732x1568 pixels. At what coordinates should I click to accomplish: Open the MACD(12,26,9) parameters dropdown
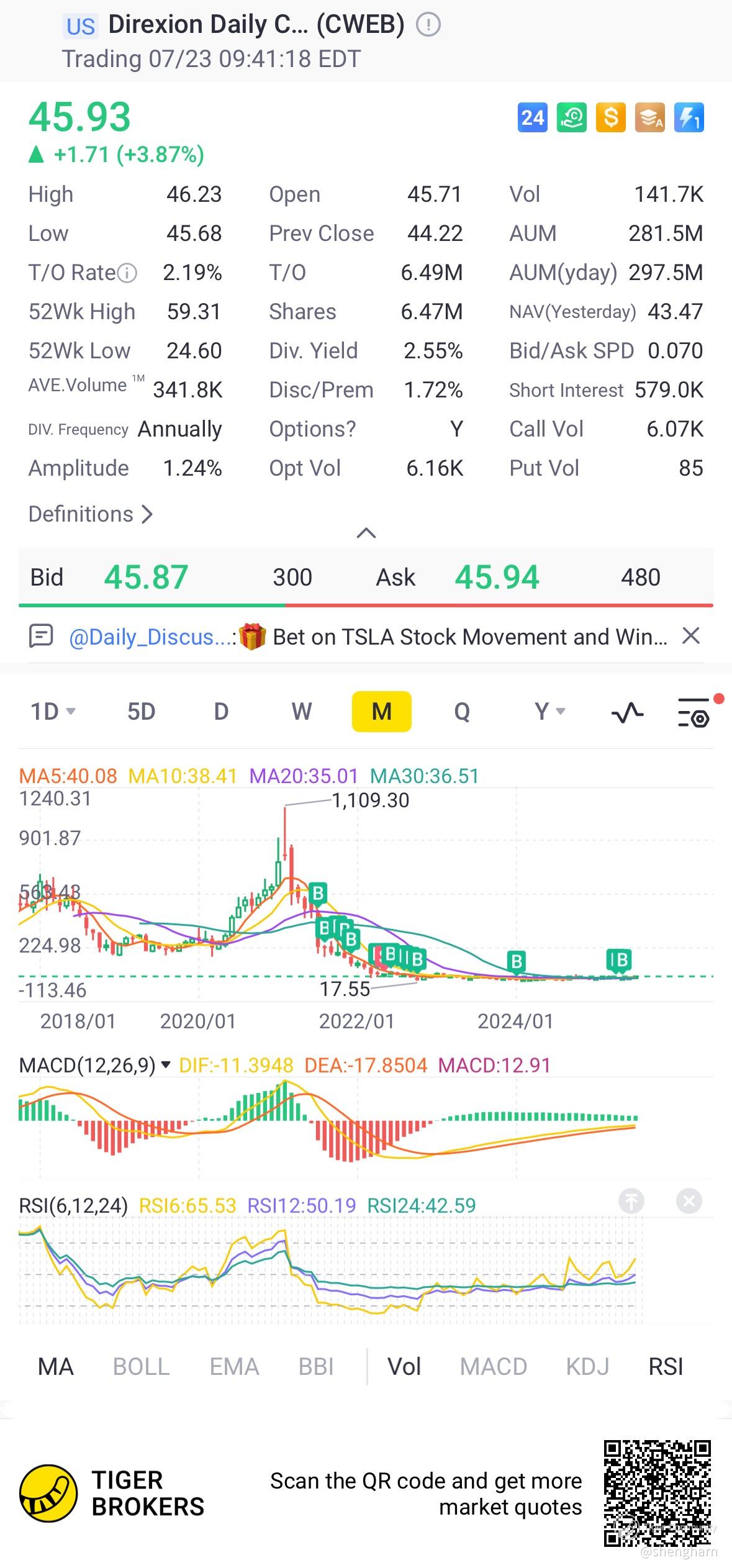[x=165, y=1065]
